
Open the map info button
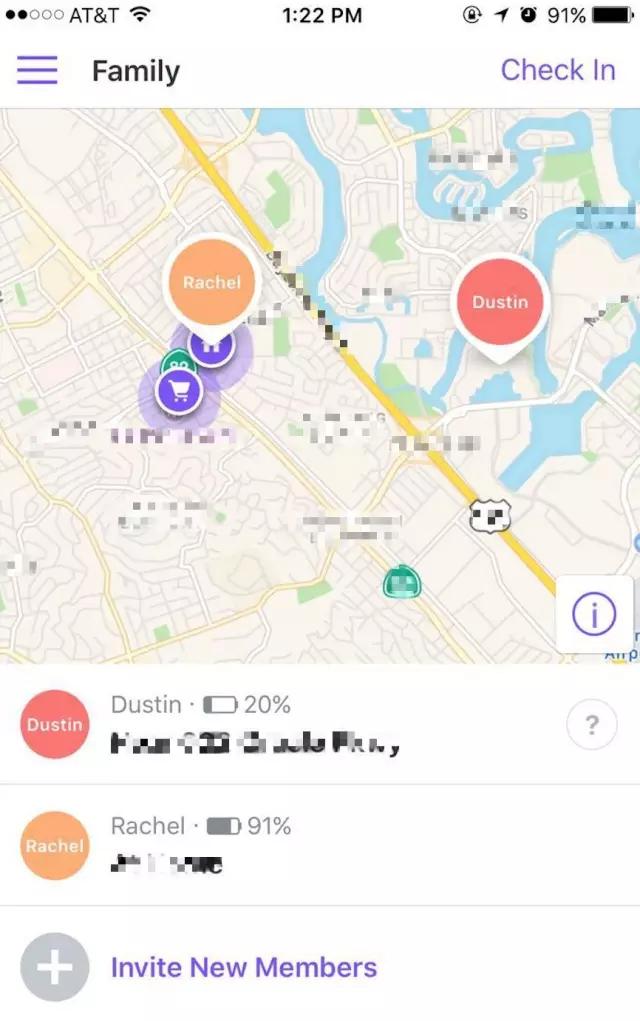(x=593, y=615)
